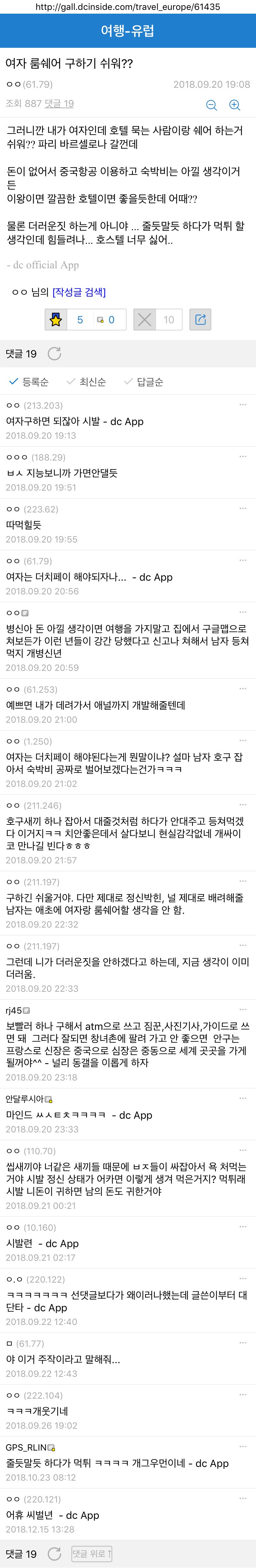Open the more menu on rj45's comment
Viewport: 256px width, 1568px height.
pyautogui.click(x=243, y=1009)
